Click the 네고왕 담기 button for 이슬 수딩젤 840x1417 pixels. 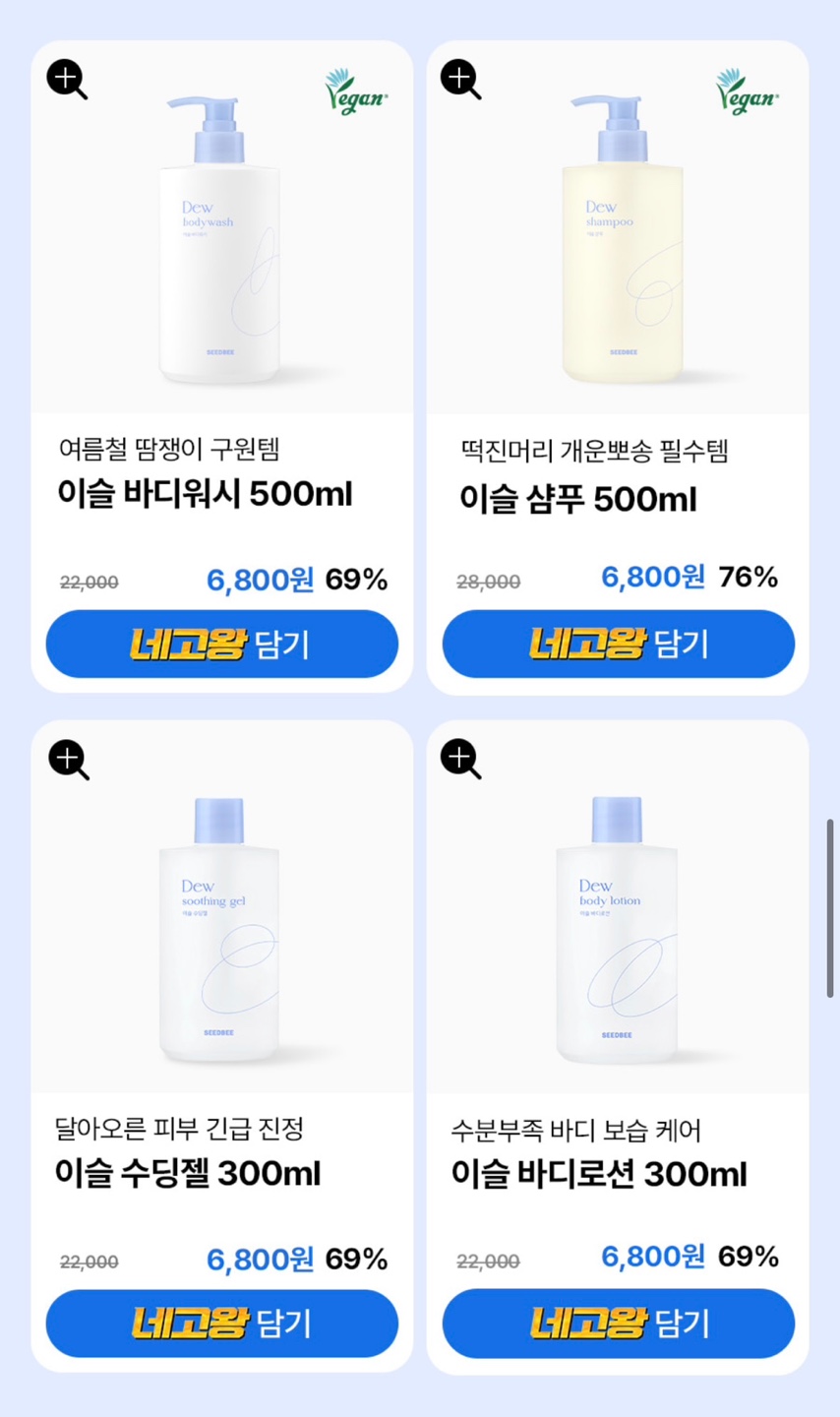[x=223, y=1325]
